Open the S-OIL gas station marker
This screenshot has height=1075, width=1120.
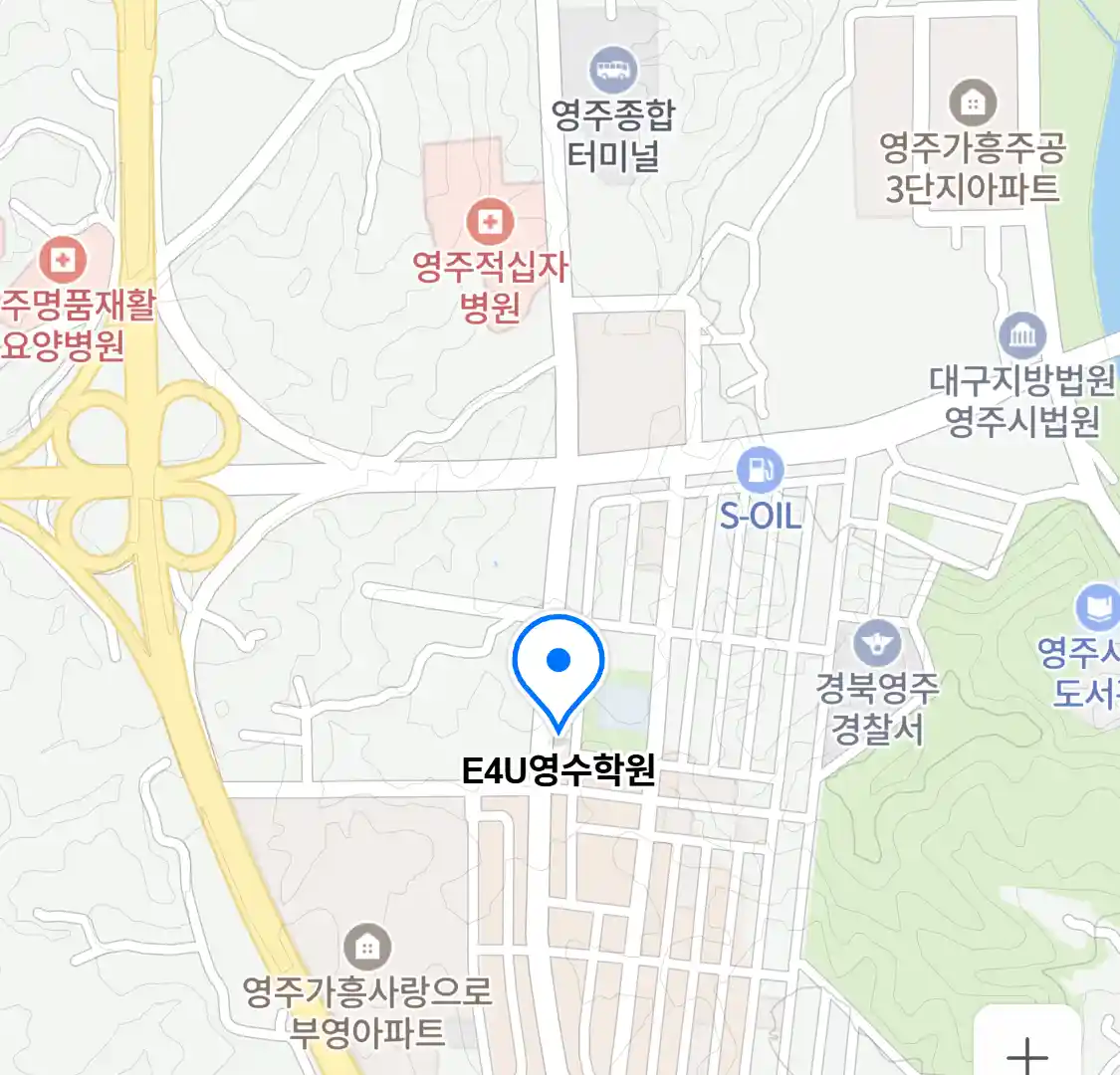pos(761,470)
